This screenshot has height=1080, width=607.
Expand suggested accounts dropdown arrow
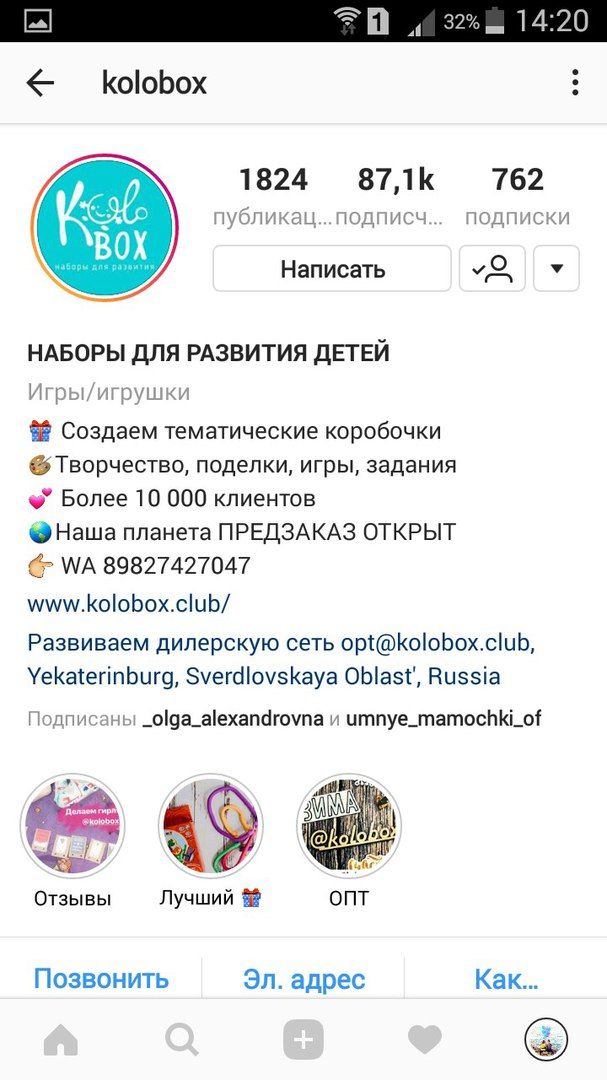pos(557,269)
